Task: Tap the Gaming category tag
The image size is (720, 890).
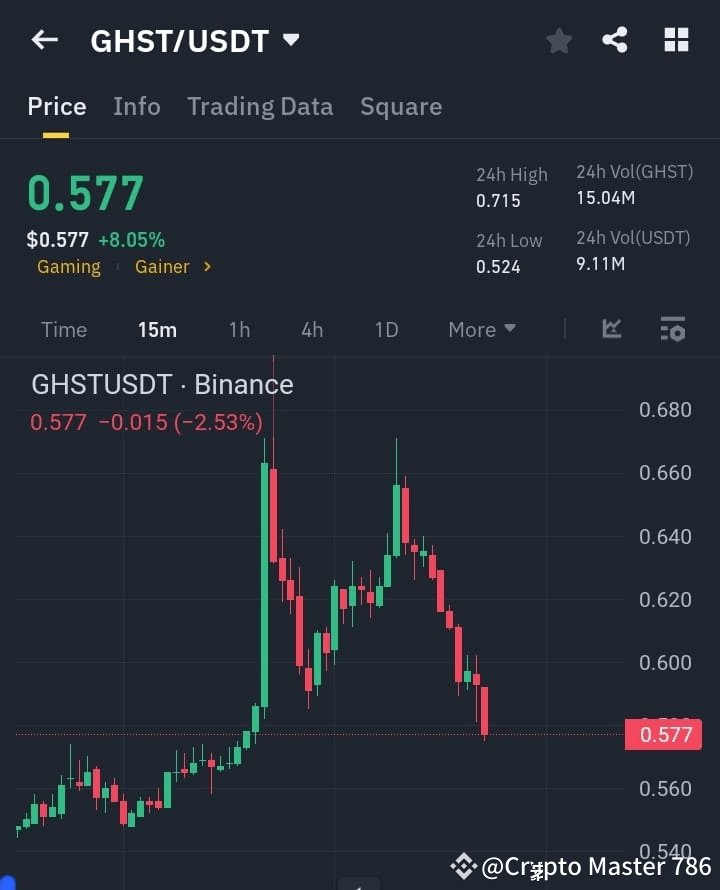Action: click(68, 267)
